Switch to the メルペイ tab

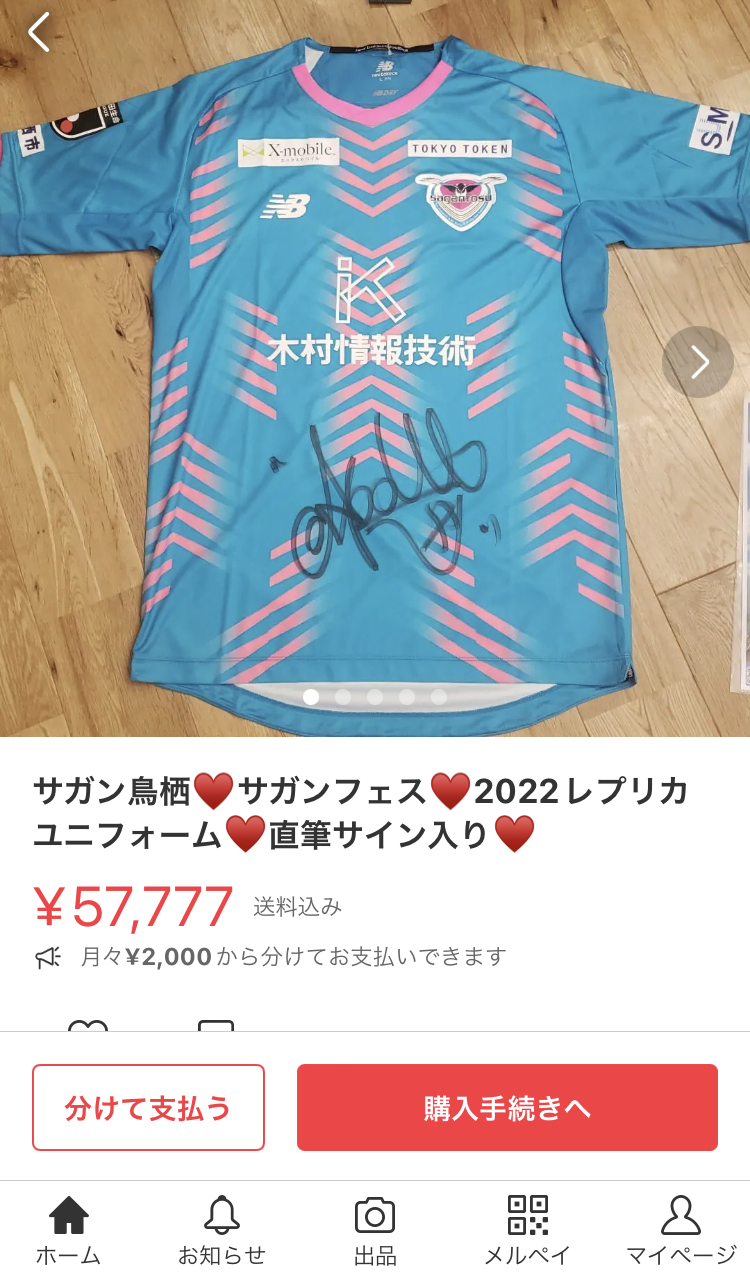[x=527, y=1231]
